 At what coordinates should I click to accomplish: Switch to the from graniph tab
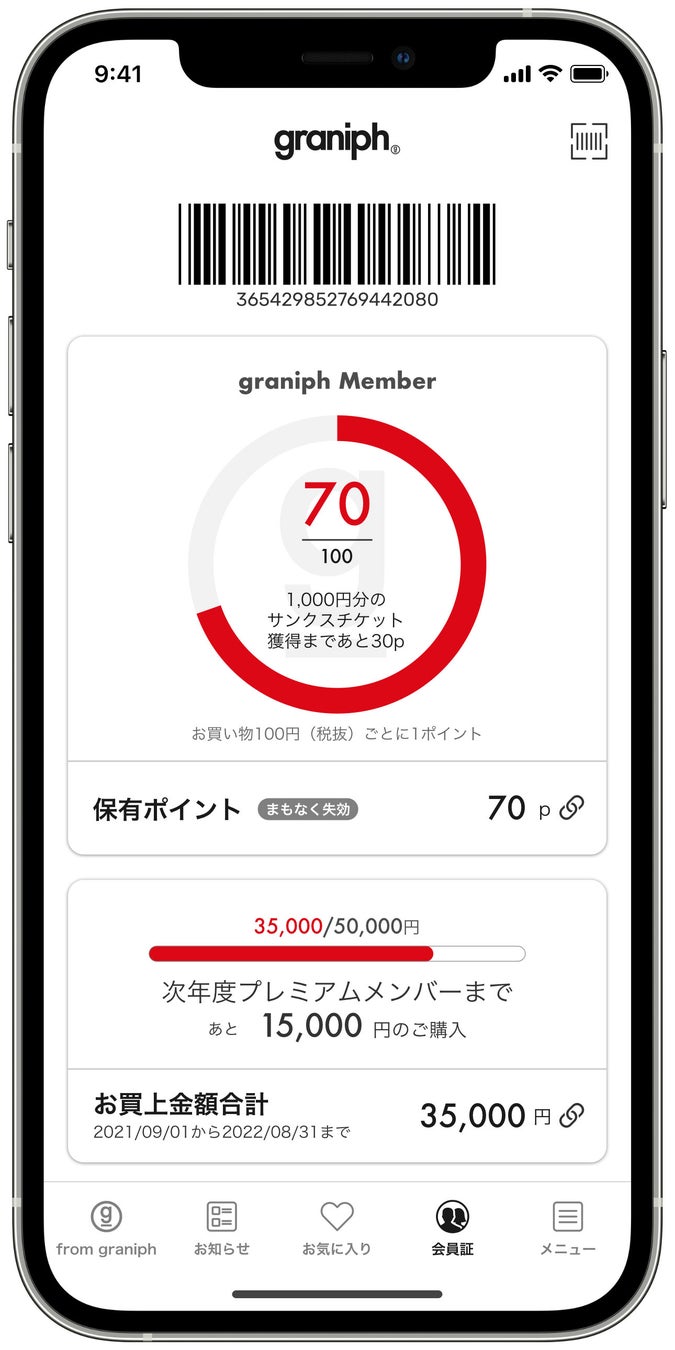(106, 1228)
